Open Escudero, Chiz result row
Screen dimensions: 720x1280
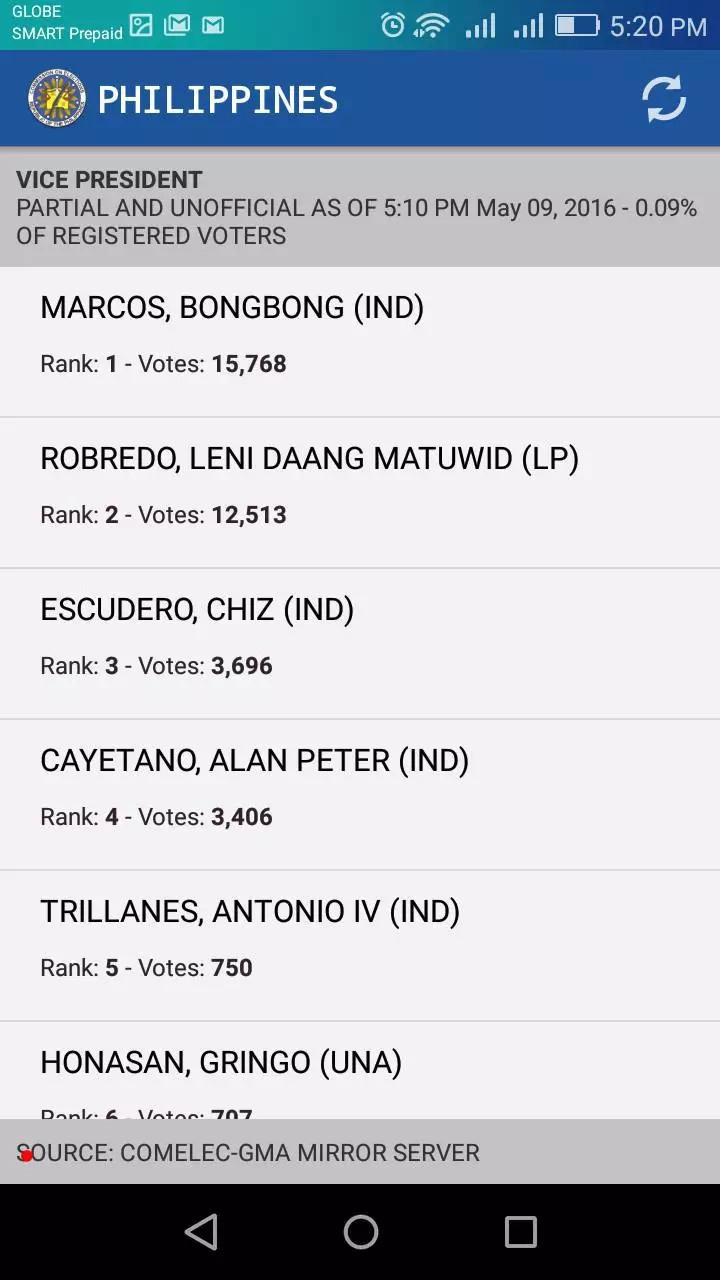[x=360, y=644]
